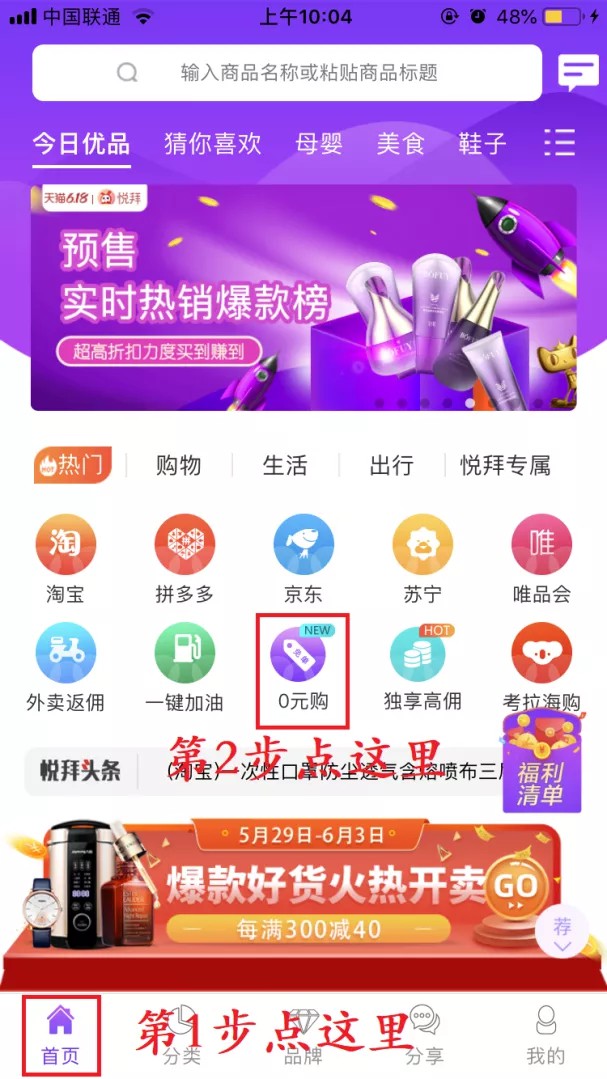Open the 预售 hot-sale ranking banner

(303, 297)
